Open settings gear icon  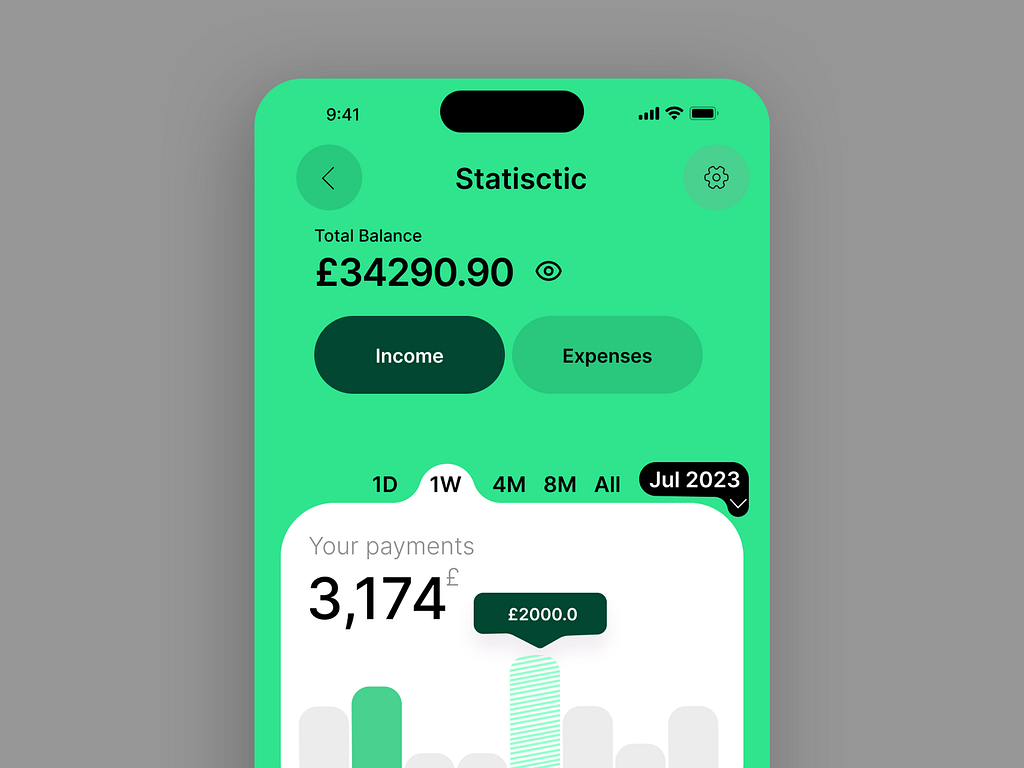click(x=716, y=178)
